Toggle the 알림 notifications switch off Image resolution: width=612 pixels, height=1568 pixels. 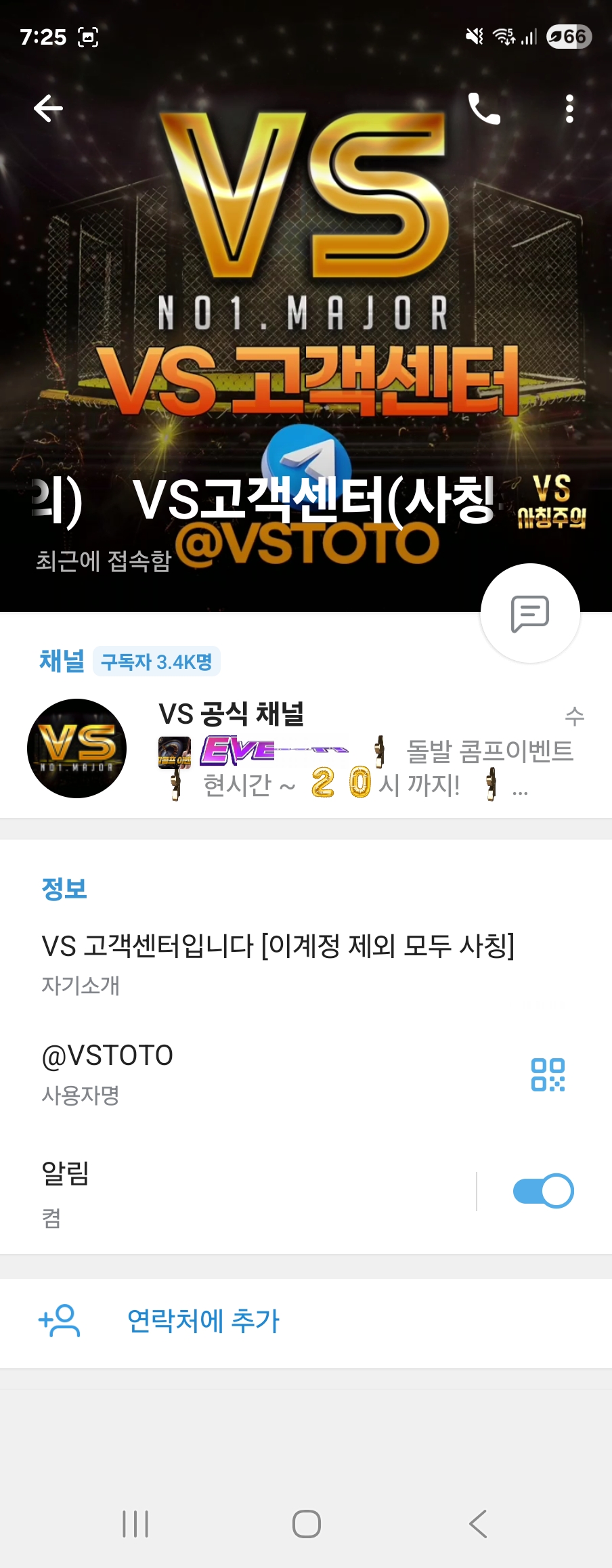(x=543, y=1191)
